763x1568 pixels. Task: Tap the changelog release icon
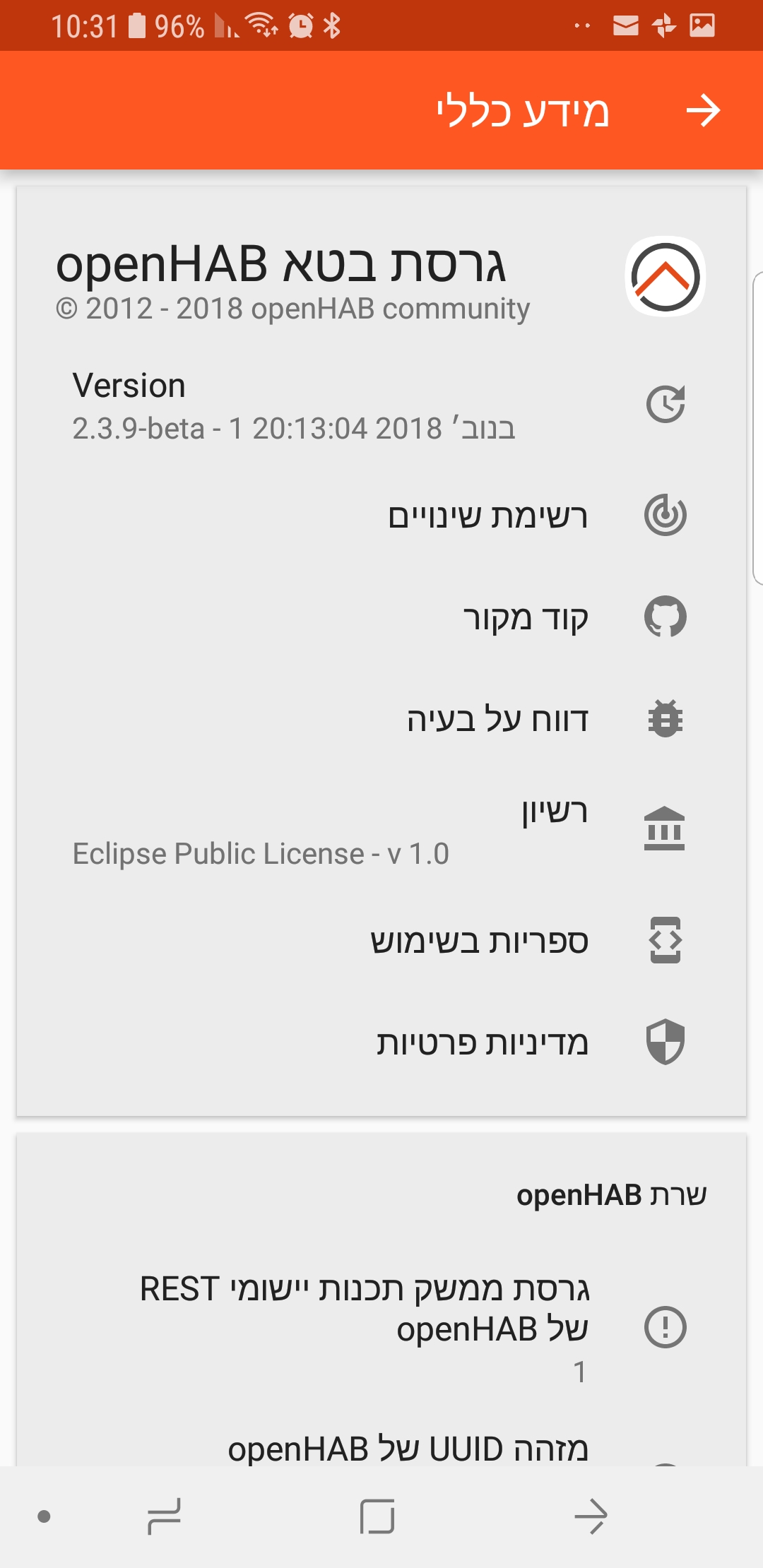click(665, 514)
